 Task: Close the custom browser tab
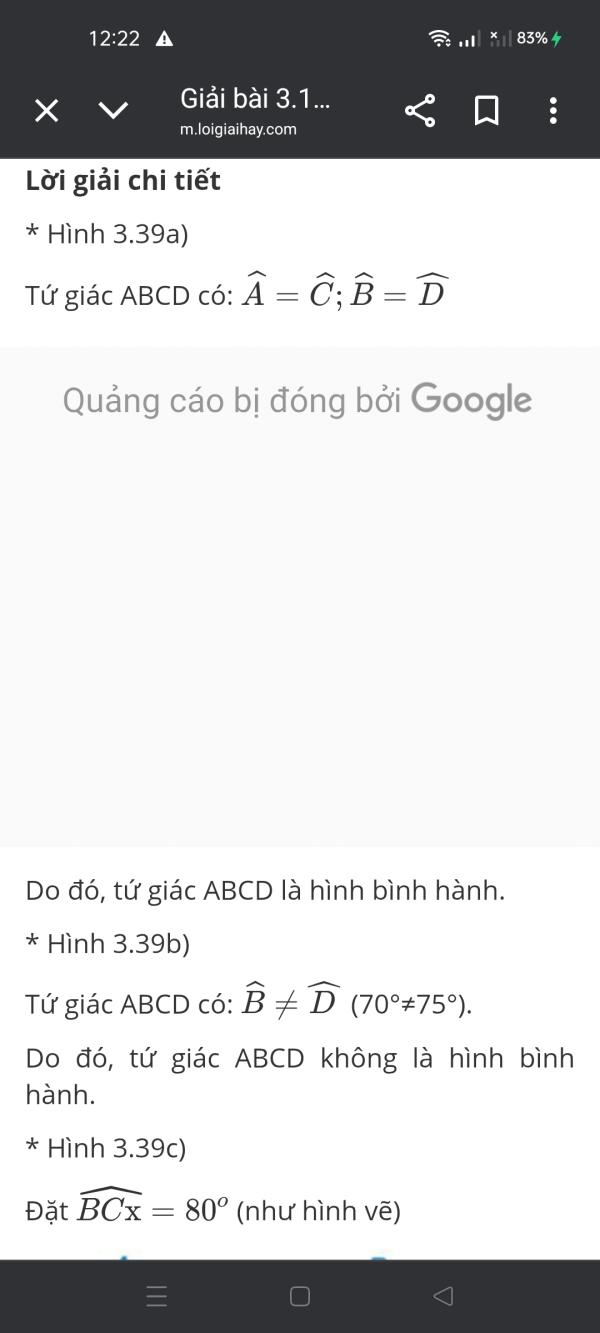click(x=46, y=110)
